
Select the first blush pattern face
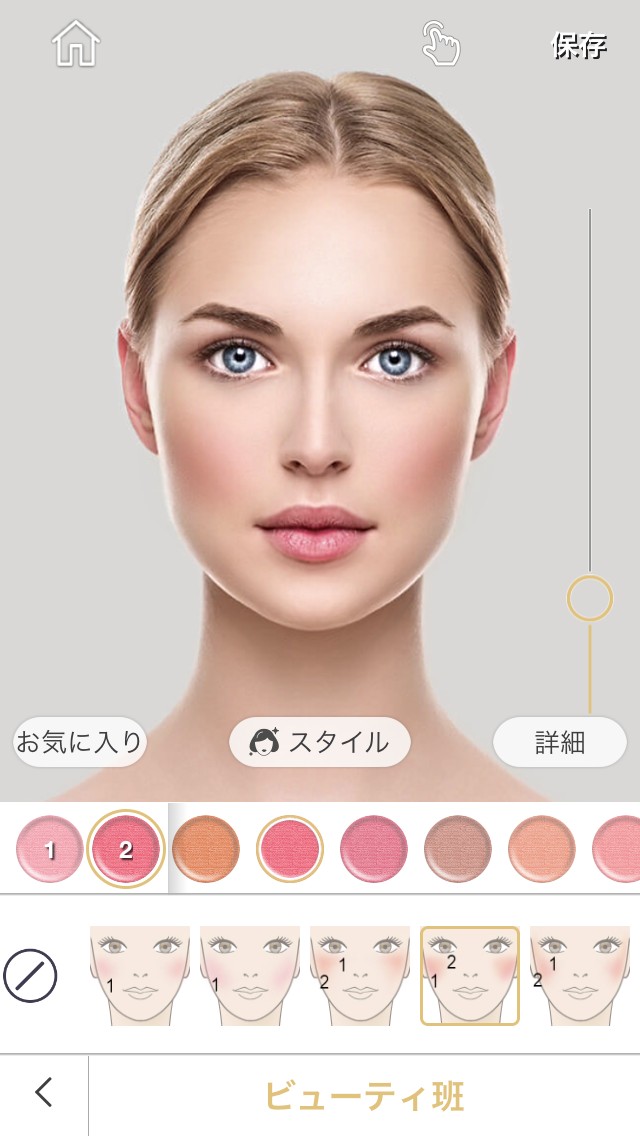140,975
